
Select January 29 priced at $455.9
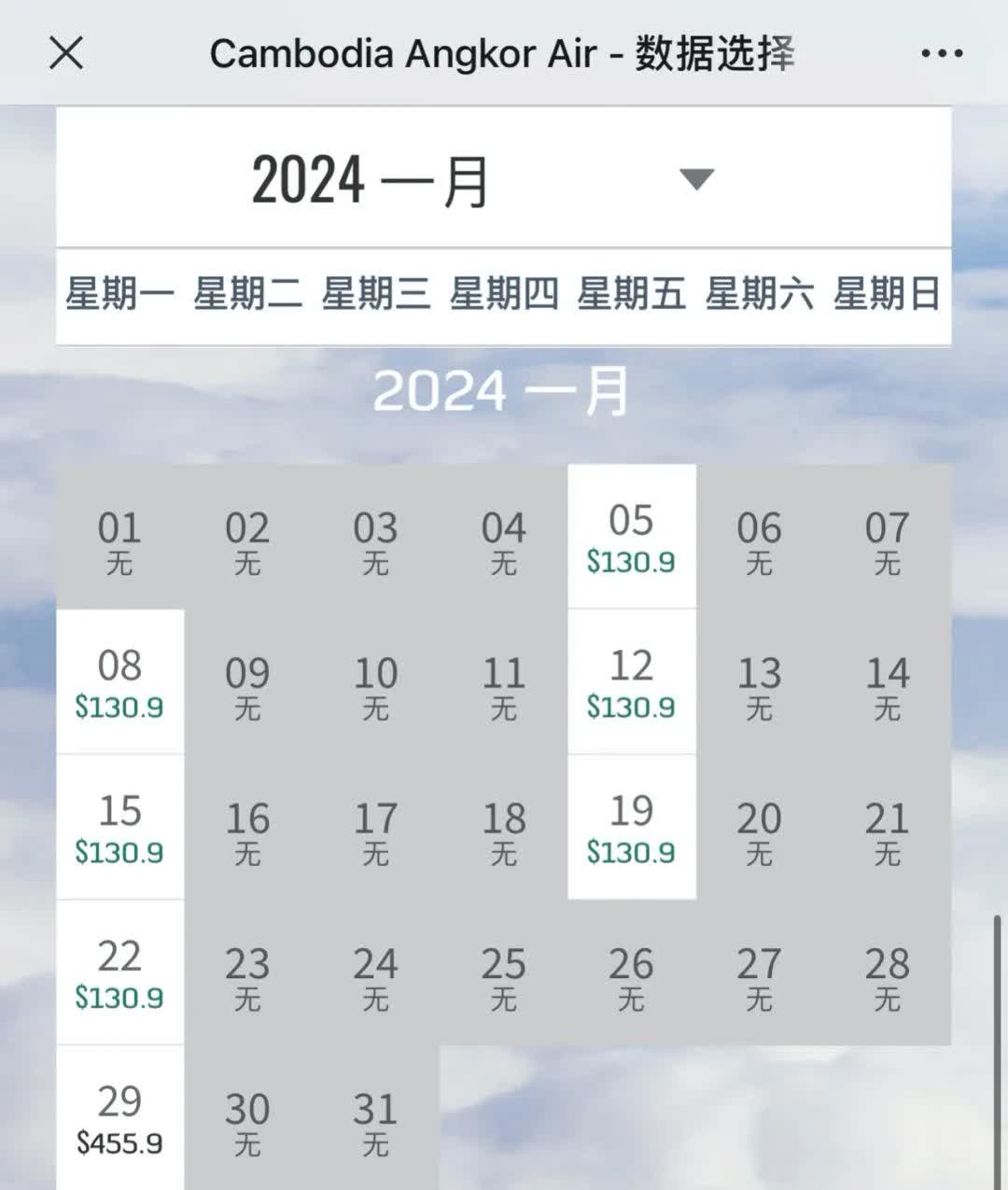point(120,1118)
